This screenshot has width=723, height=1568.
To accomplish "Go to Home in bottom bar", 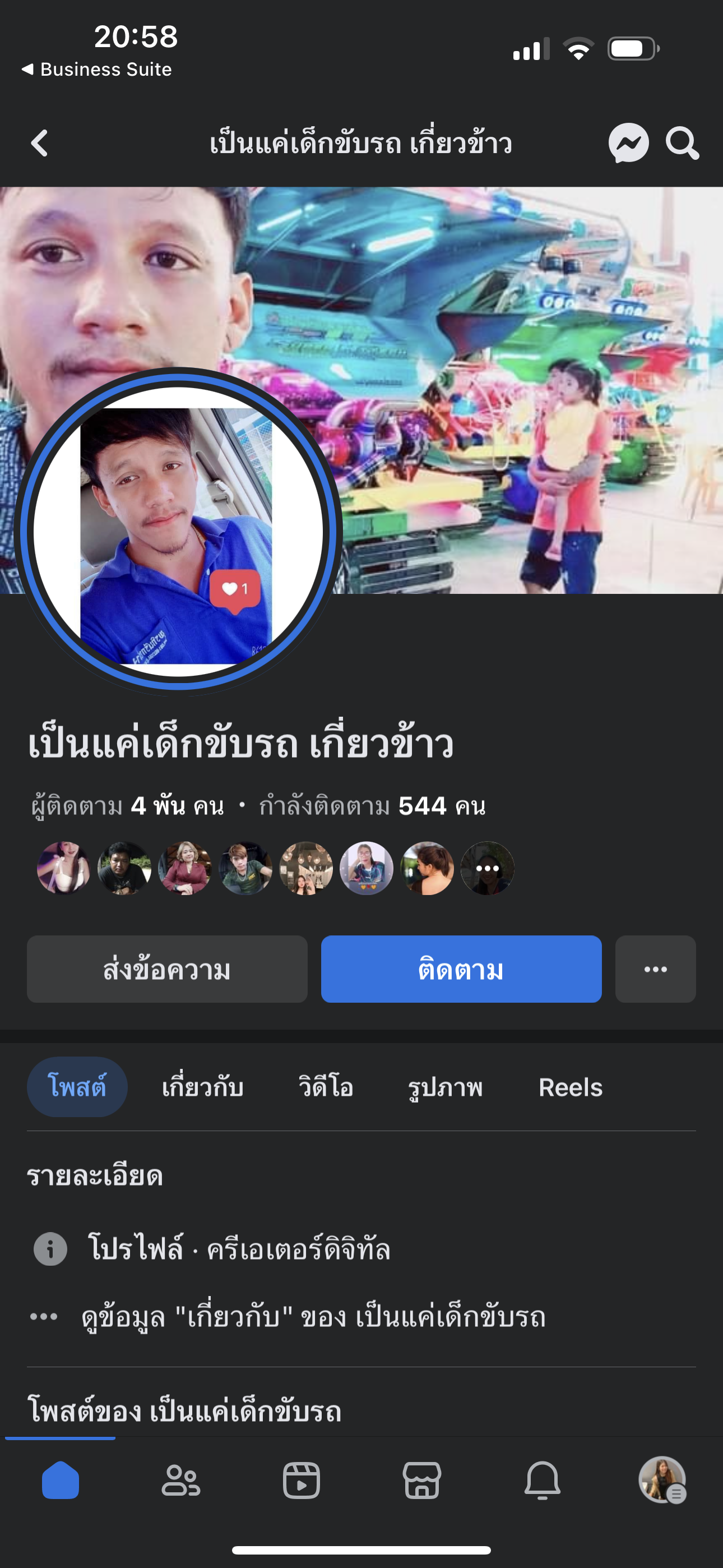I will click(61, 1481).
